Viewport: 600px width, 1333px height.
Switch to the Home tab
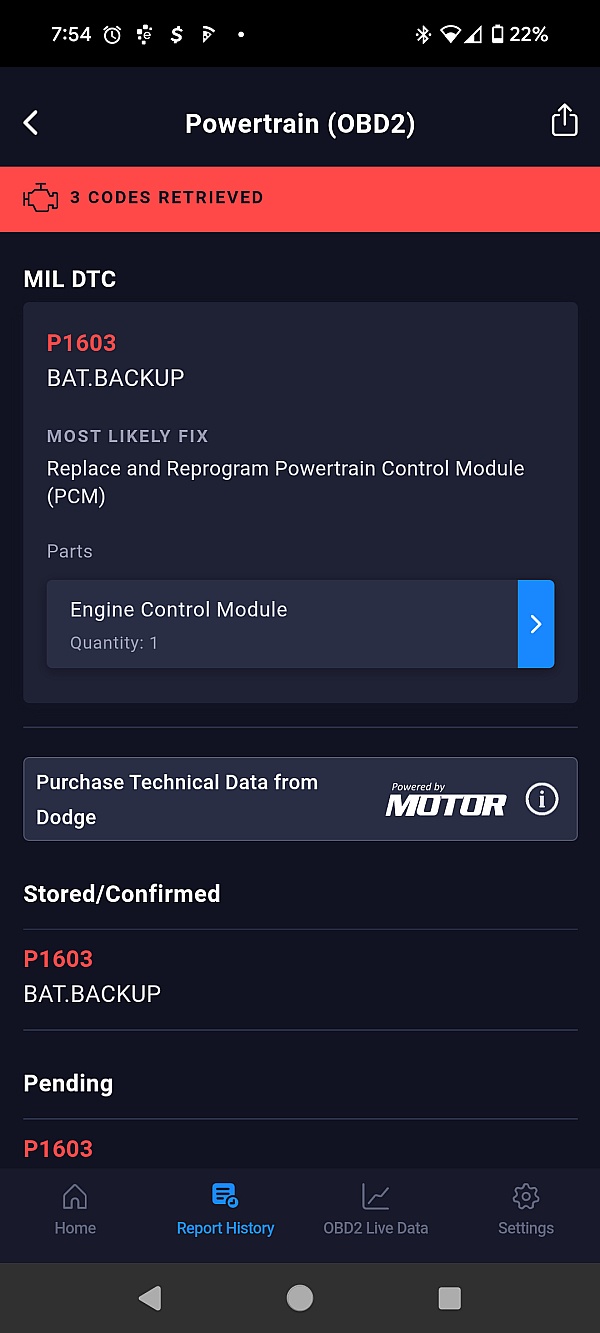pyautogui.click(x=75, y=1210)
